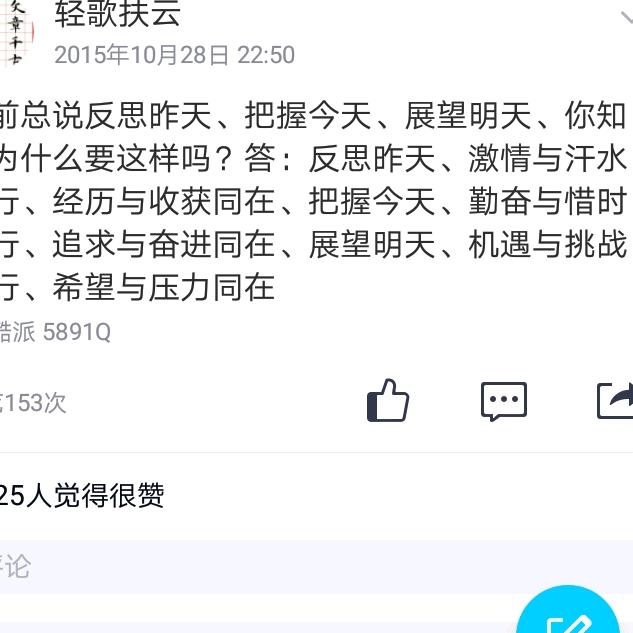Image resolution: width=633 pixels, height=633 pixels.
Task: Like this post with thumbs up
Action: [388, 401]
